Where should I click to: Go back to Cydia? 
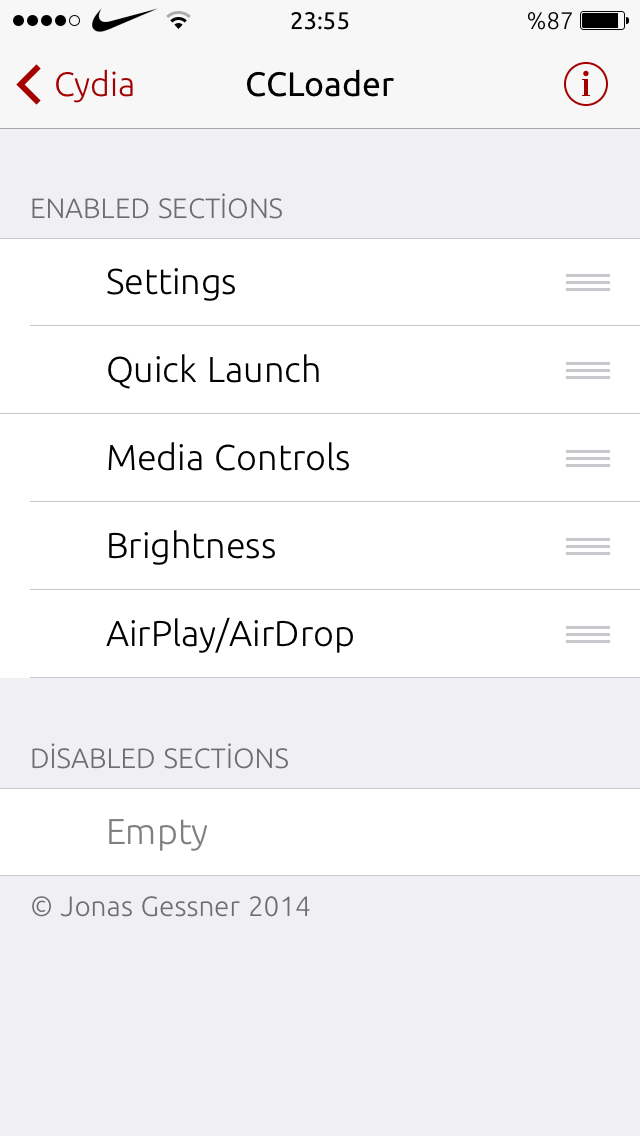pos(75,85)
